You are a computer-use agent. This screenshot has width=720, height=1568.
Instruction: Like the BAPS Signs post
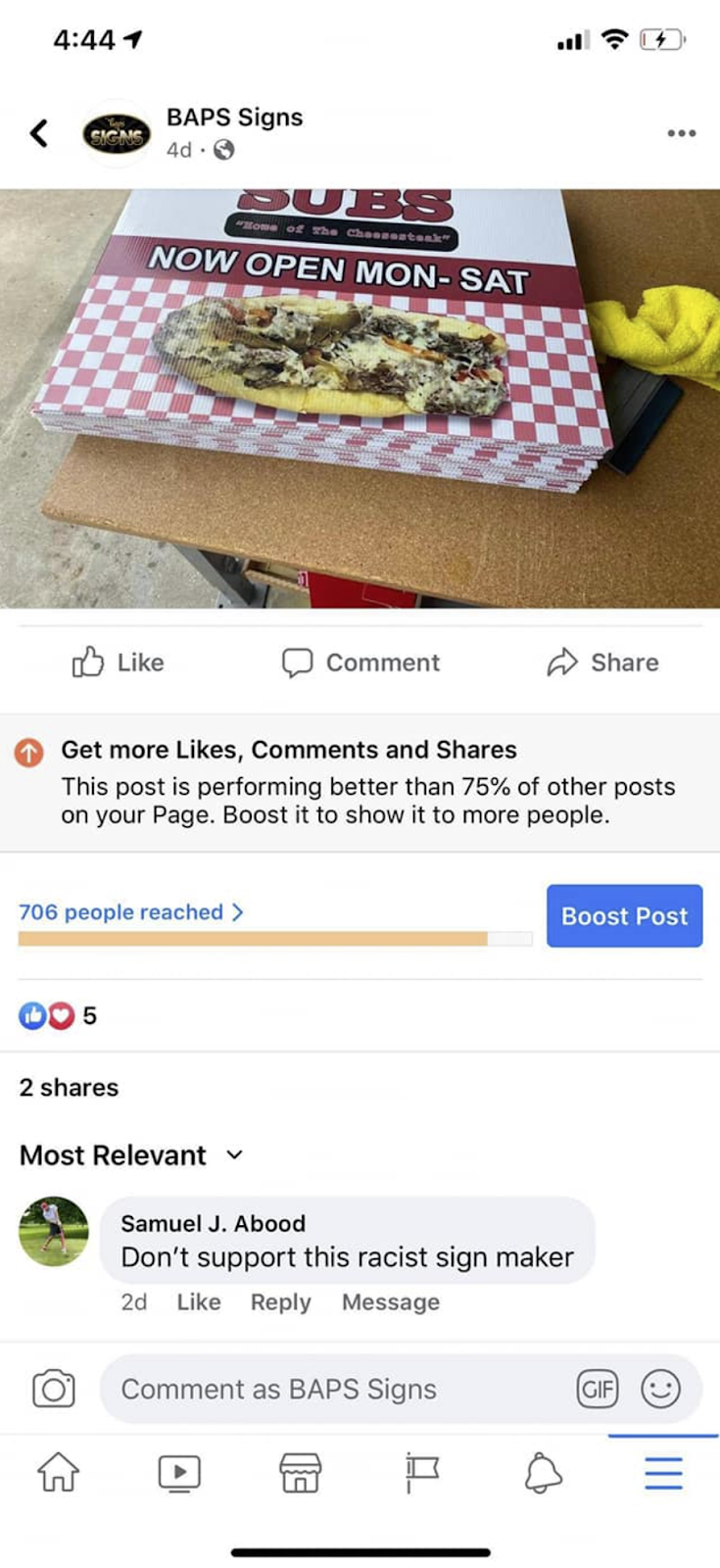click(118, 662)
